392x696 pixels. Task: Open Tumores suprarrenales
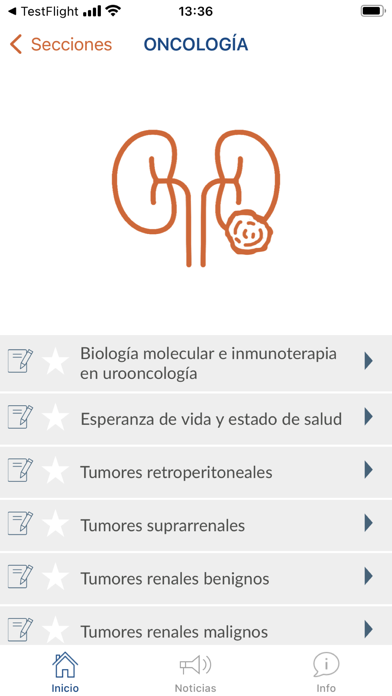pos(196,525)
